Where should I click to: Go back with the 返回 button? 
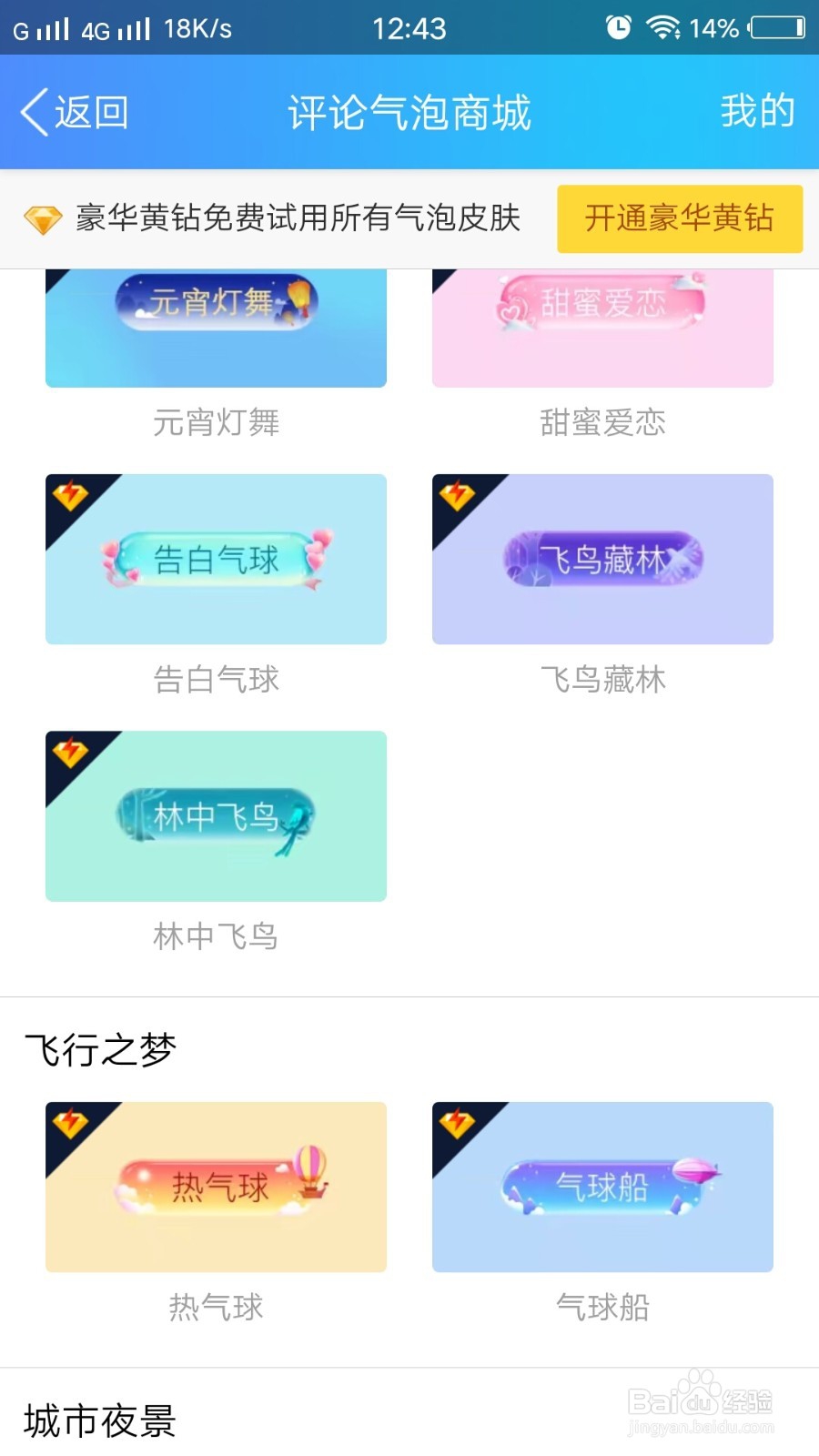point(75,113)
